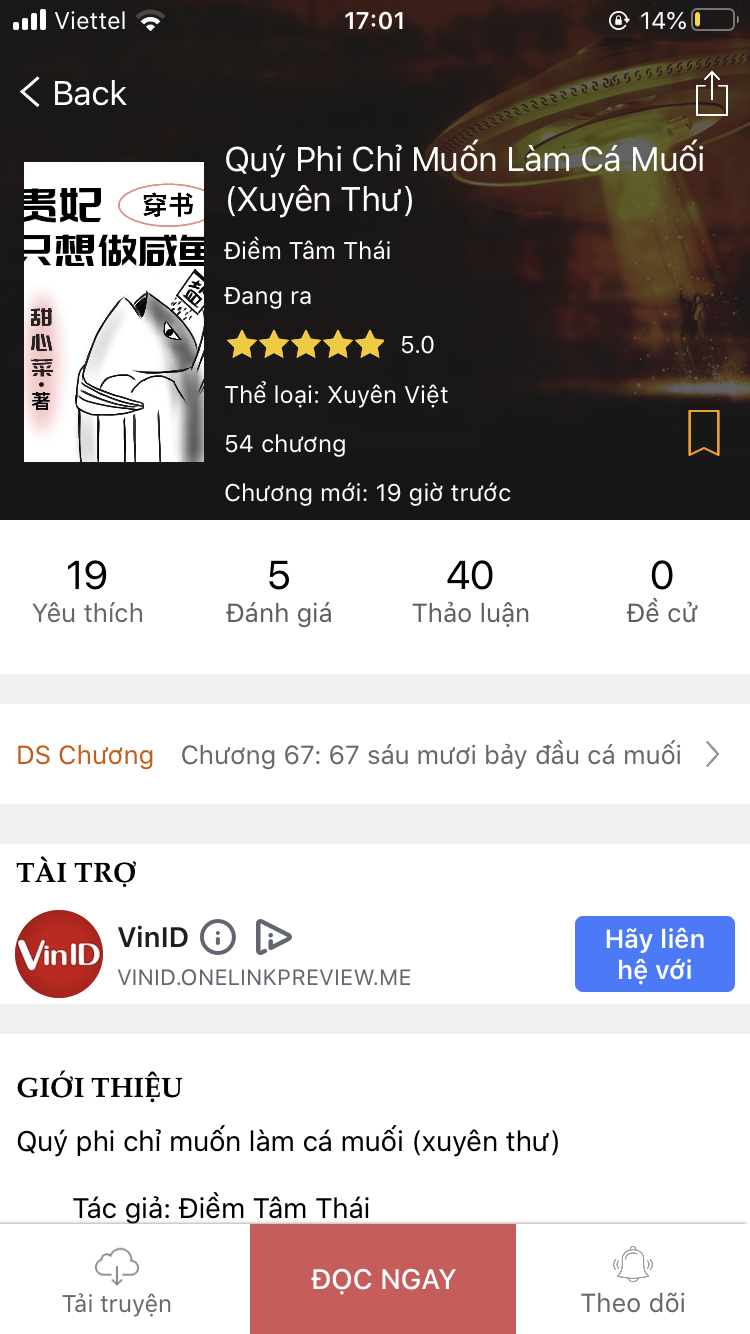Download the story with Tải truyện

pos(117,1280)
